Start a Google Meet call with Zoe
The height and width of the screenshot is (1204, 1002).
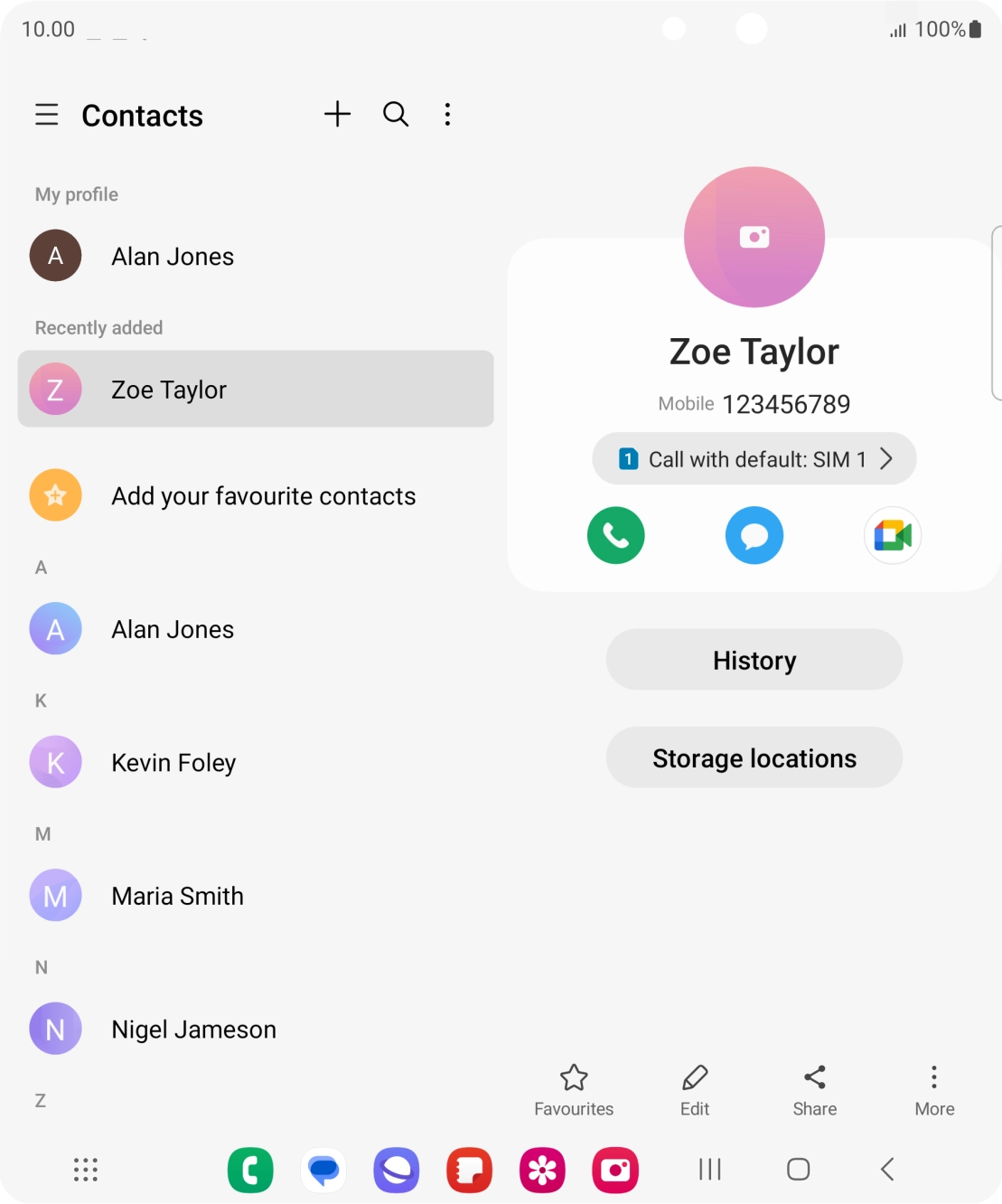pos(892,535)
